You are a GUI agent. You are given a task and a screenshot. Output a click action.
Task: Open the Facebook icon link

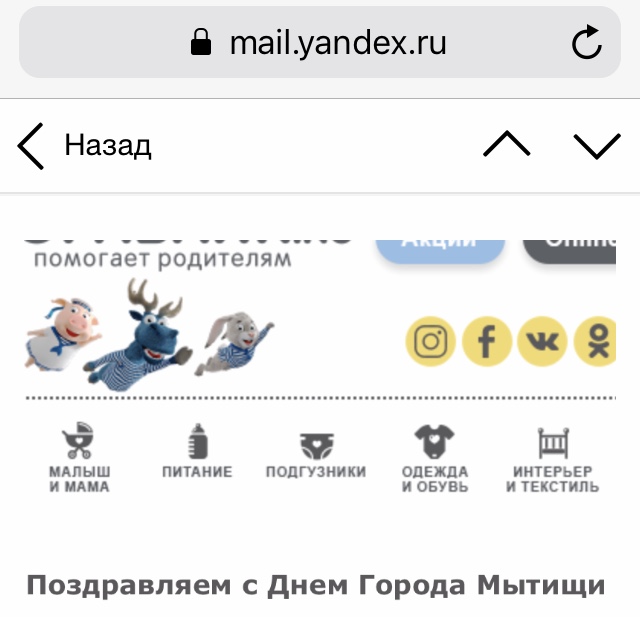tap(486, 342)
